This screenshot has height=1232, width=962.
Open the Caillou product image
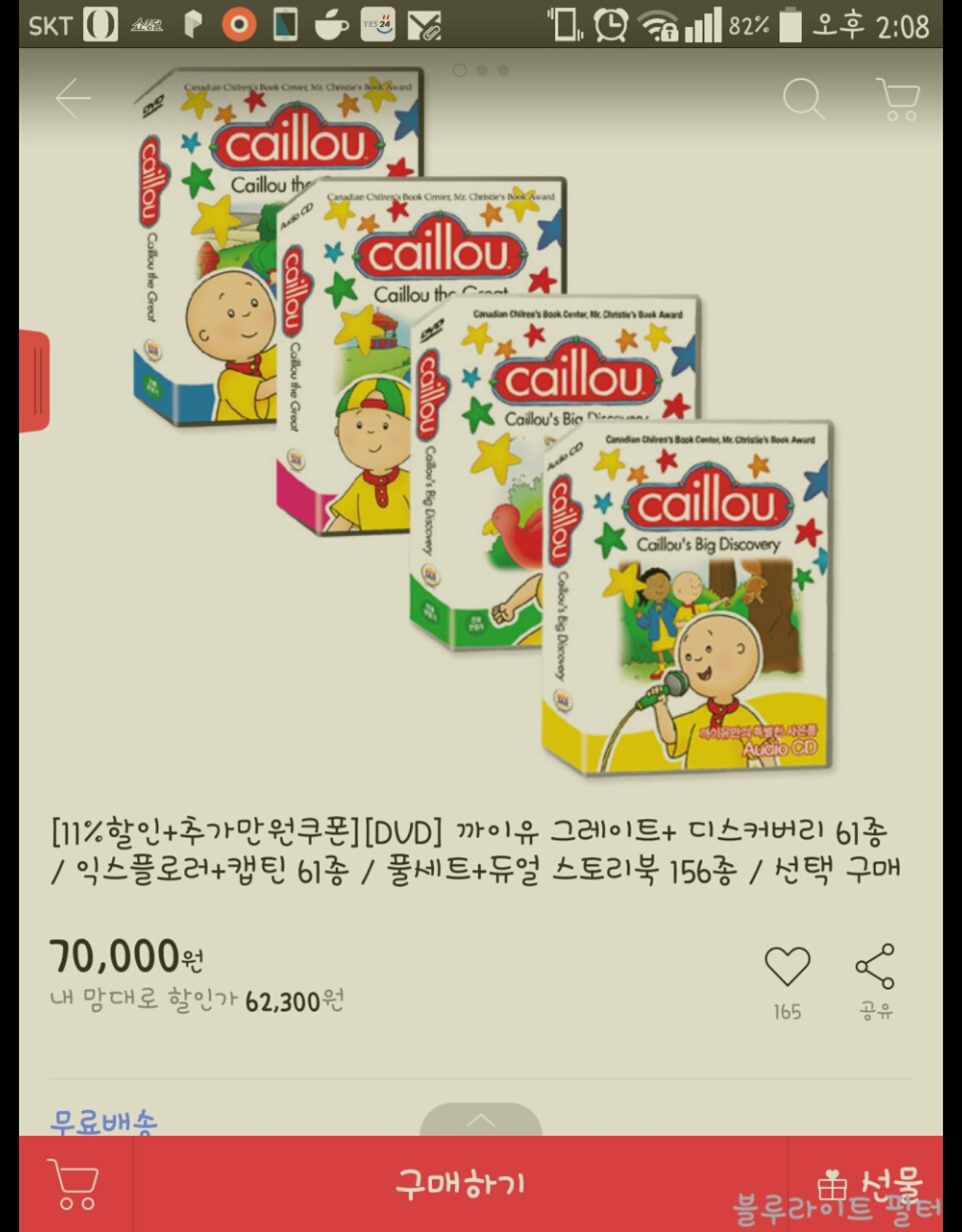tap(481, 419)
